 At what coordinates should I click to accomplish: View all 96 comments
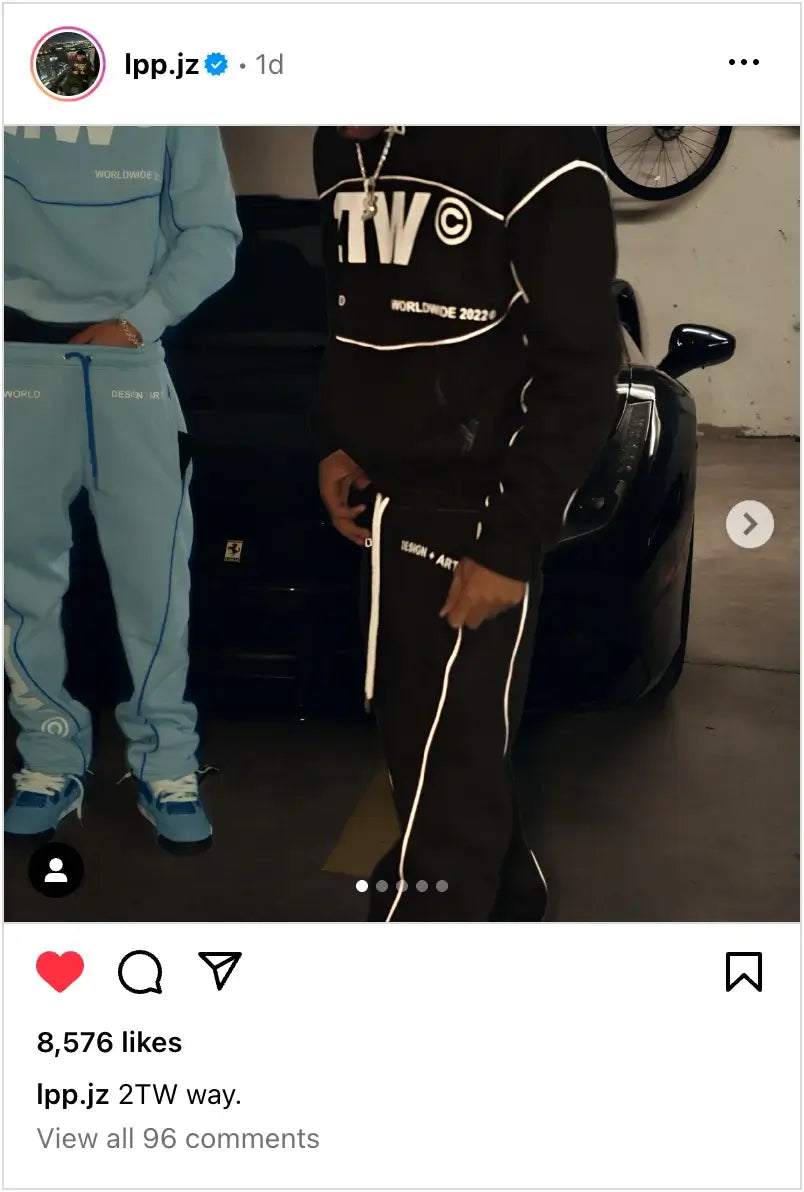[x=178, y=1138]
